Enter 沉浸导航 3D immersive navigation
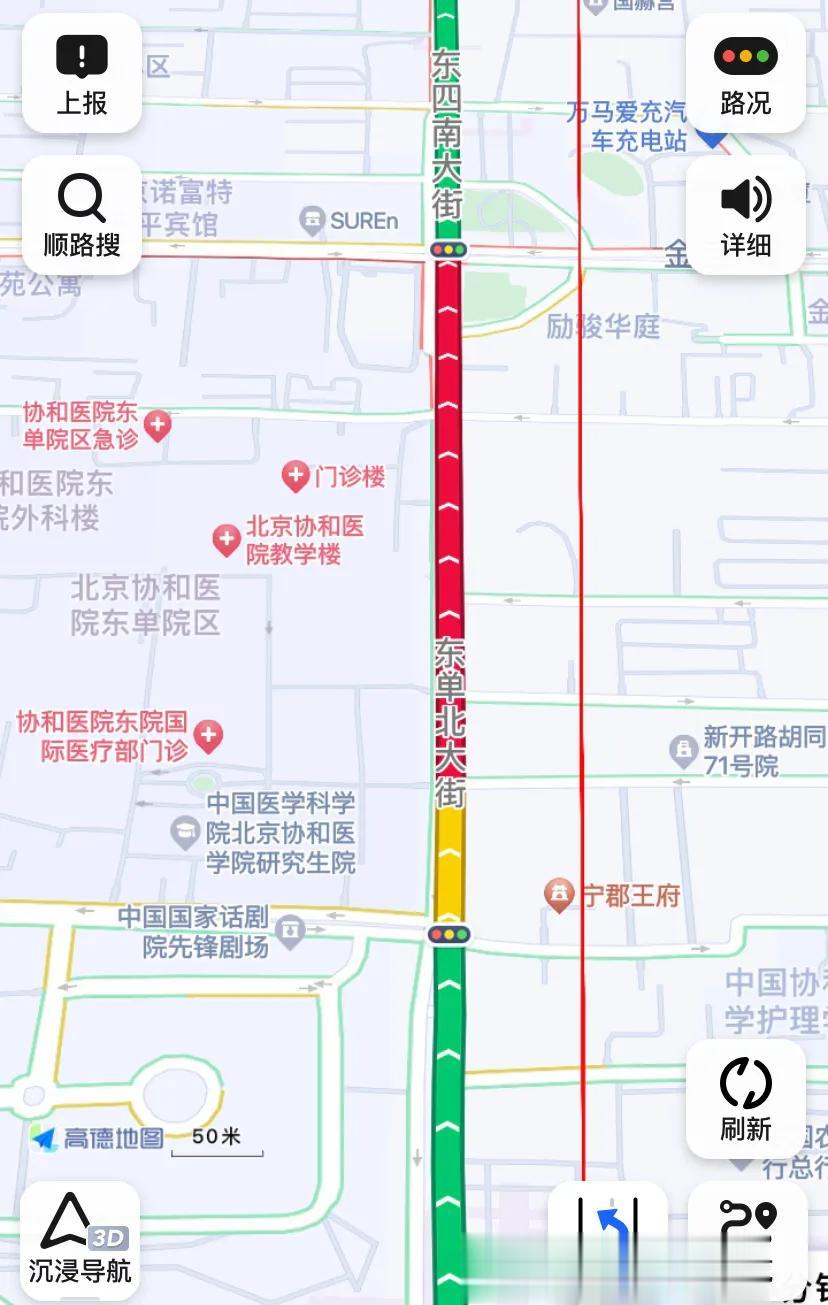This screenshot has height=1305, width=828. pos(80,1239)
